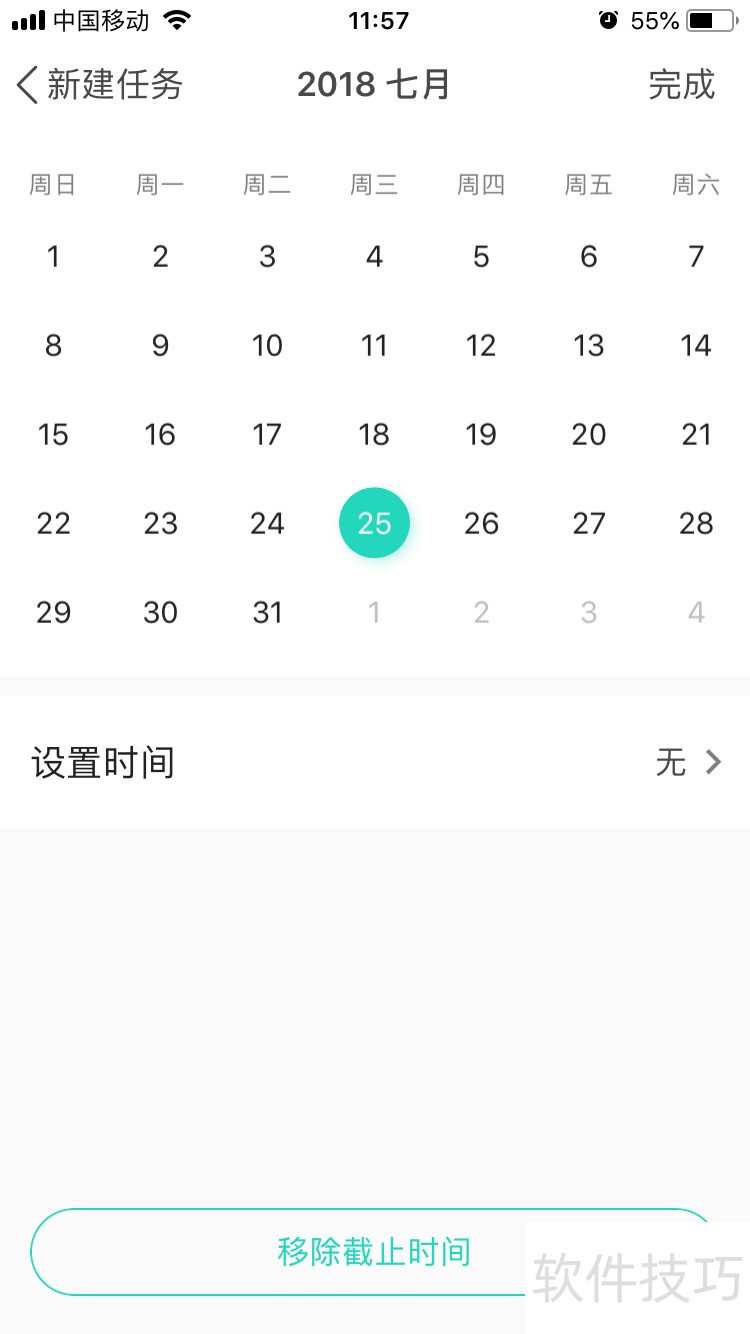Pick July 26 on the calendar

pos(481,523)
